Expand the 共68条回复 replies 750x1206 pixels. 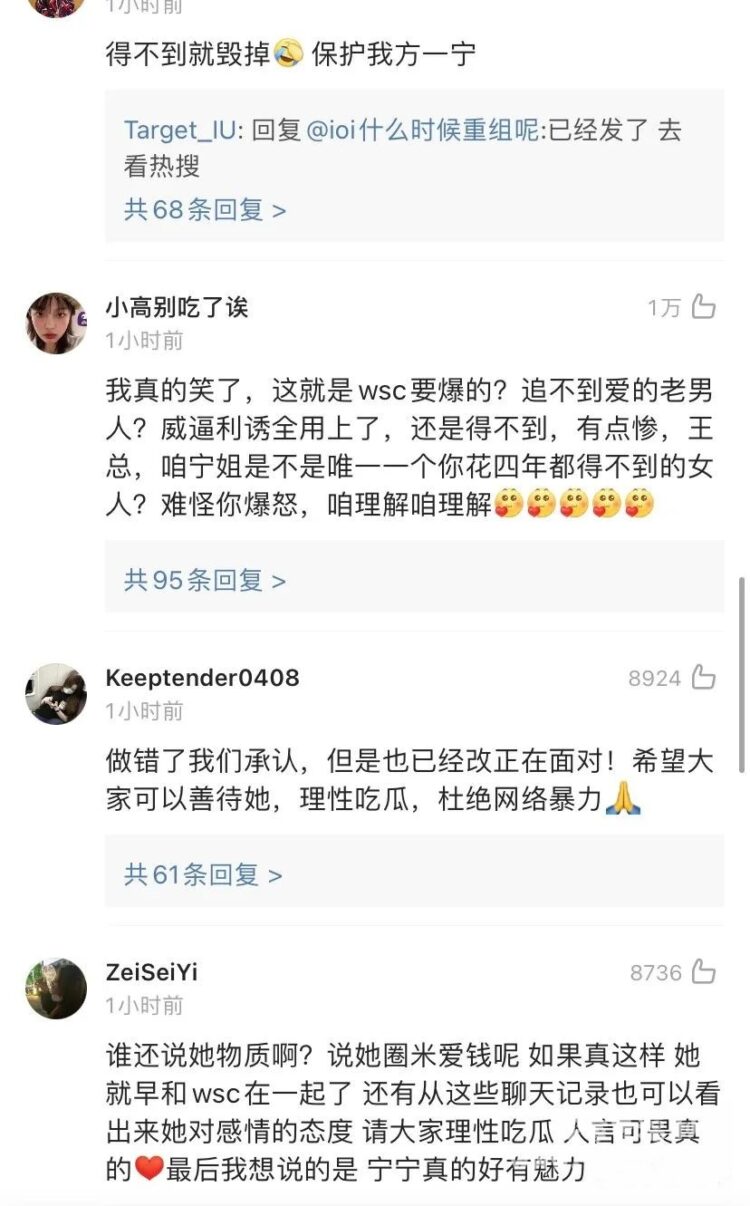[205, 210]
